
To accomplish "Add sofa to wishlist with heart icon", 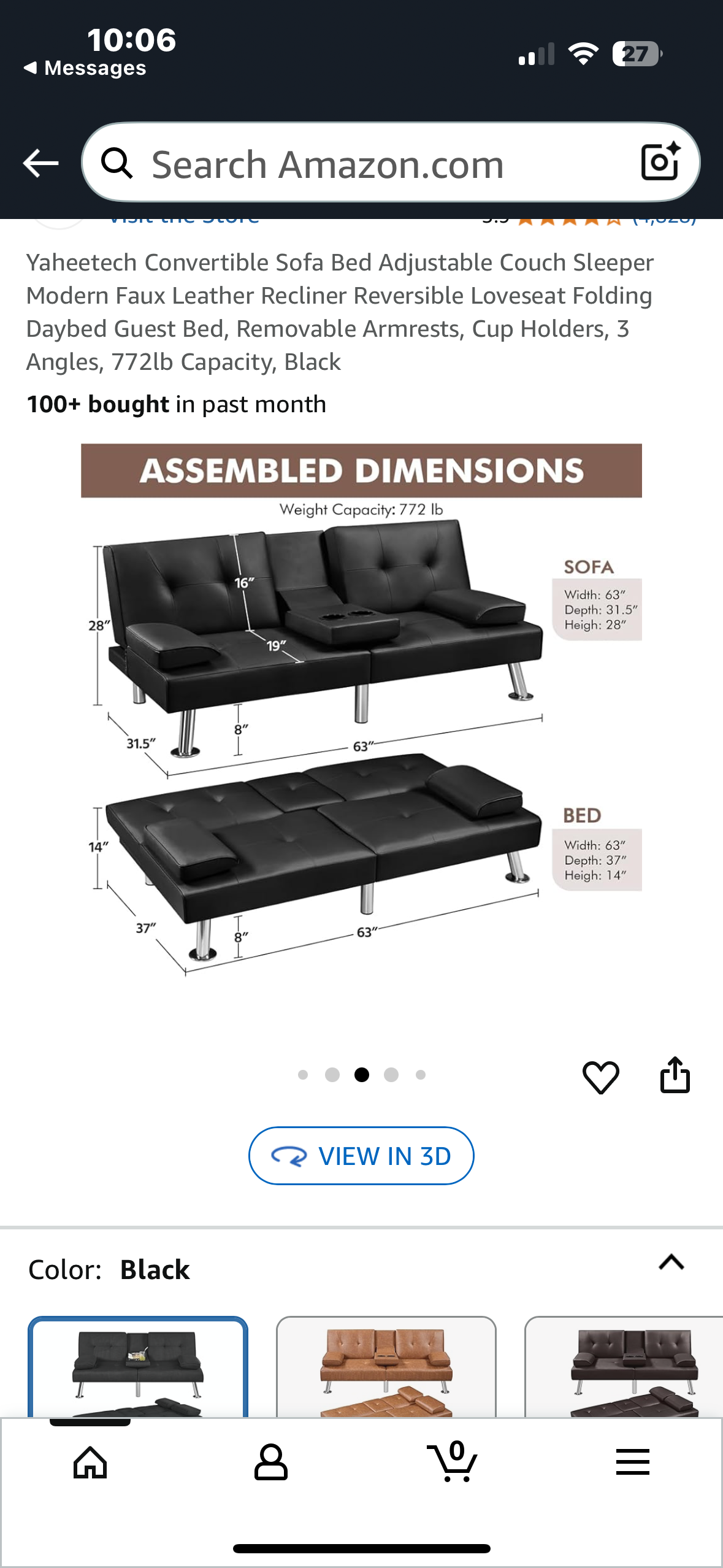I will click(x=600, y=1077).
